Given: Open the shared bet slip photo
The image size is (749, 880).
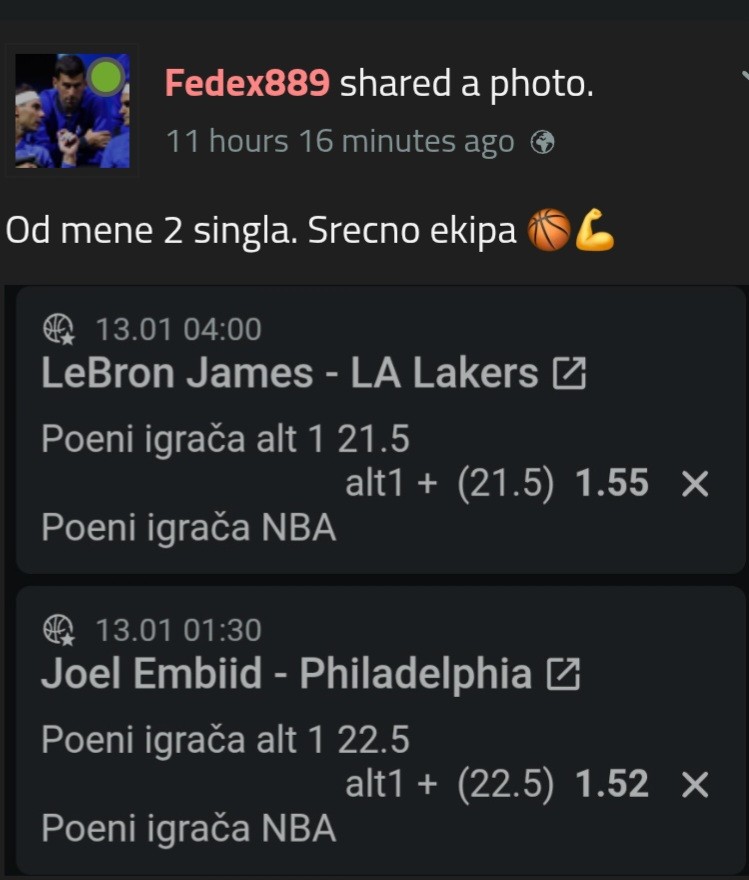Looking at the screenshot, I should 378,580.
